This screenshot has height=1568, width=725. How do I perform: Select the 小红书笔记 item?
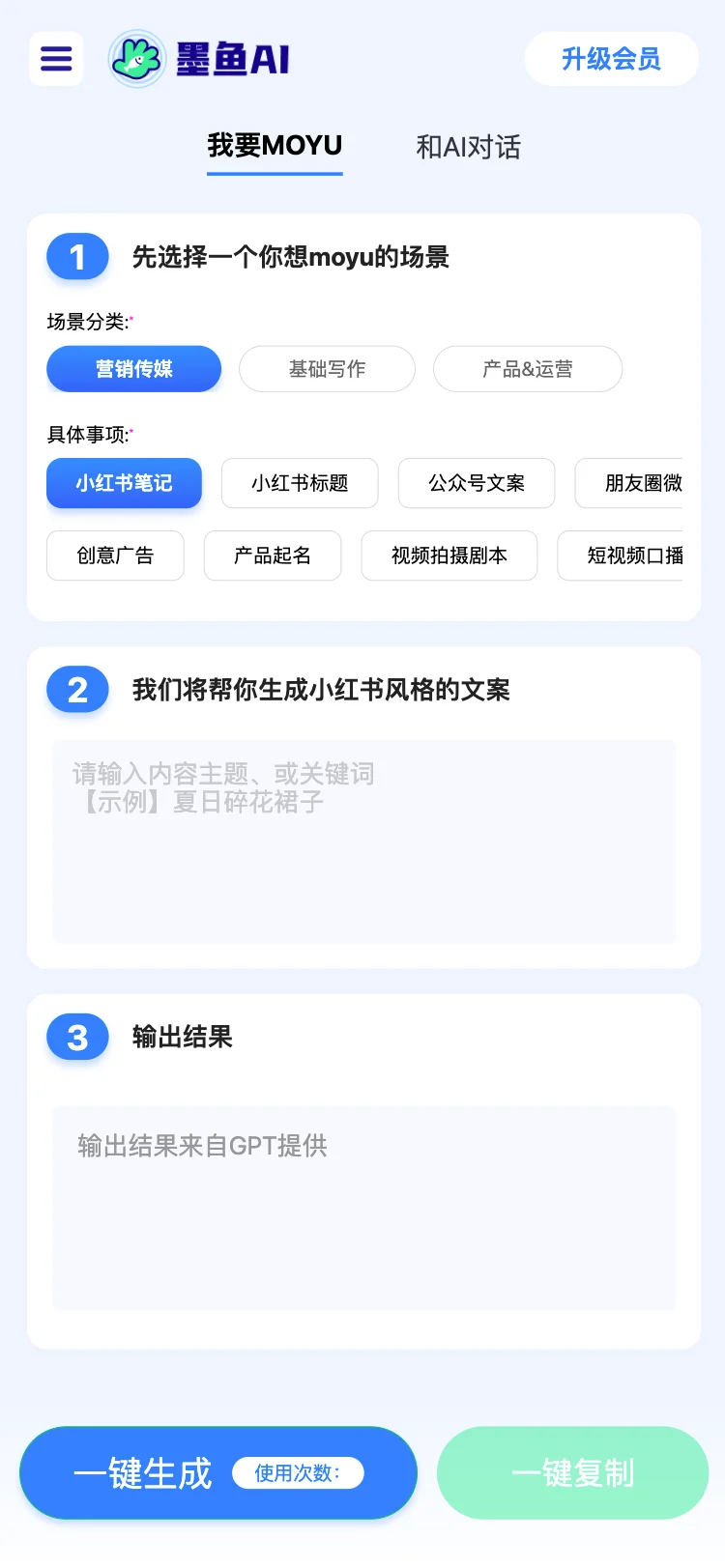pos(124,483)
